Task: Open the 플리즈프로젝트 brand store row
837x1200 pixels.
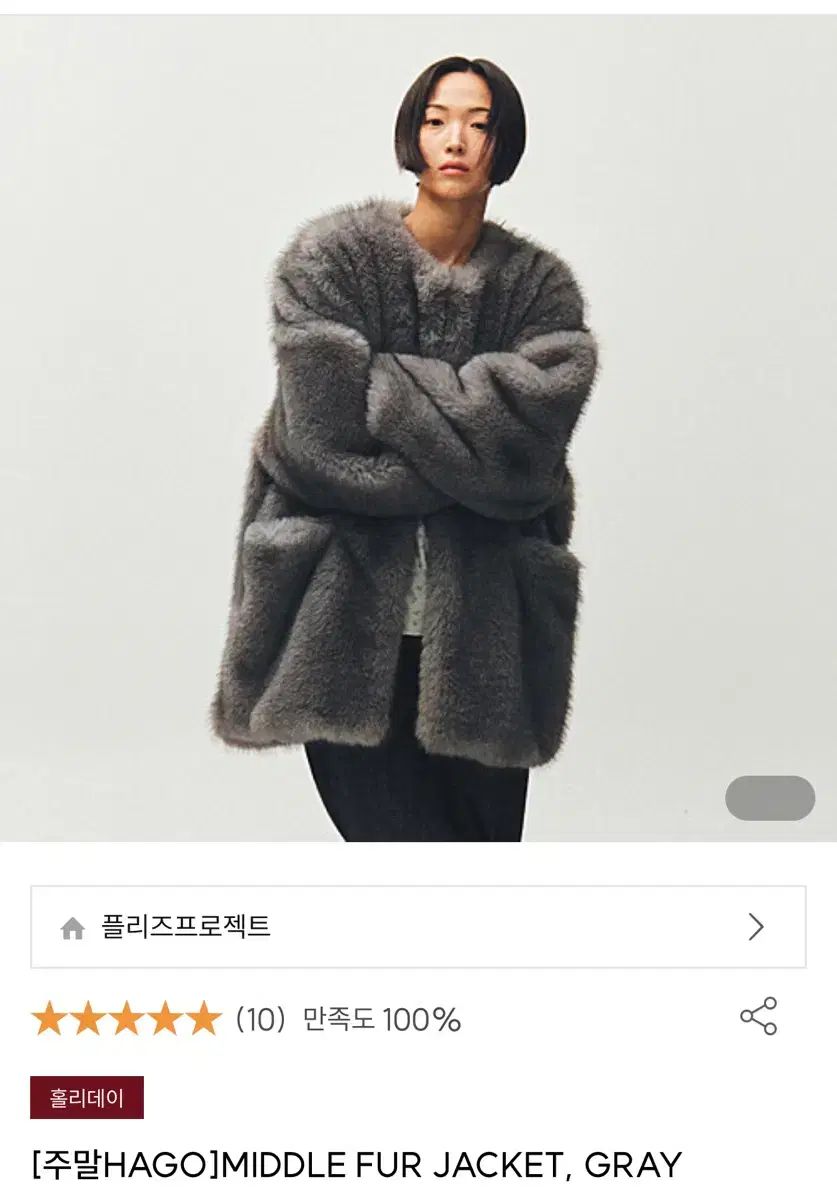Action: 418,927
